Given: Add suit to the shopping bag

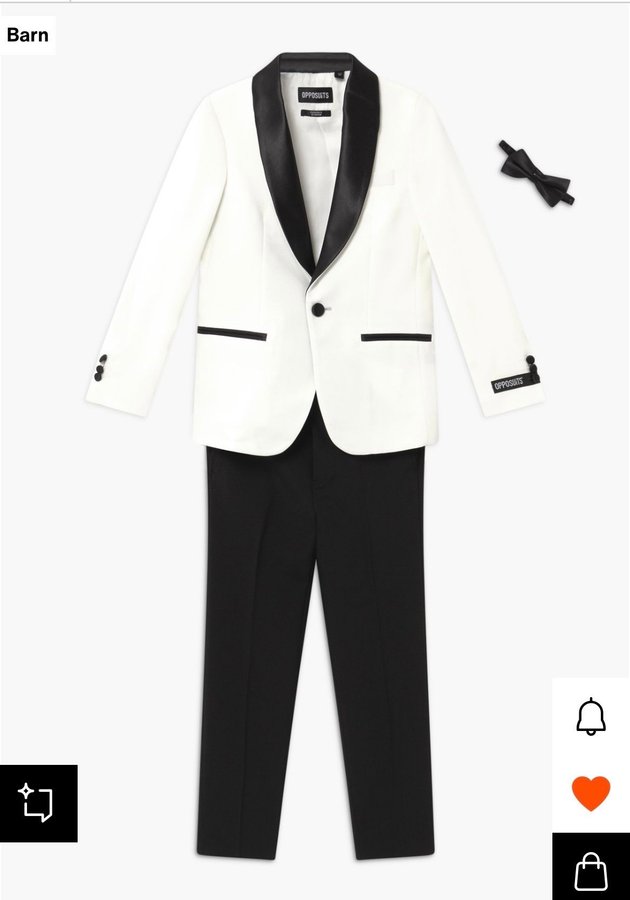Looking at the screenshot, I should pos(591,868).
